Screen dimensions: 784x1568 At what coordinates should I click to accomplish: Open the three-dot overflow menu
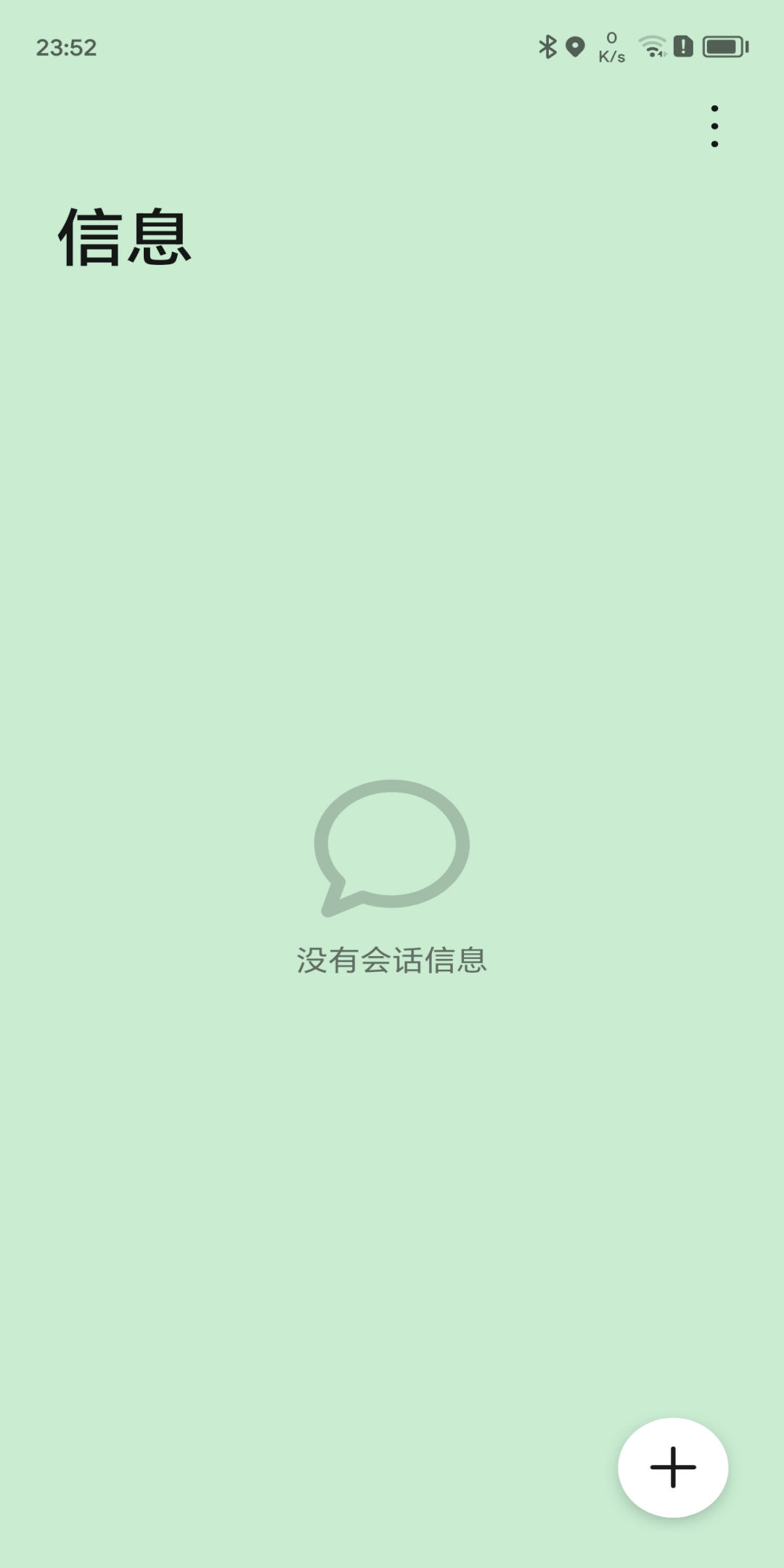click(714, 126)
